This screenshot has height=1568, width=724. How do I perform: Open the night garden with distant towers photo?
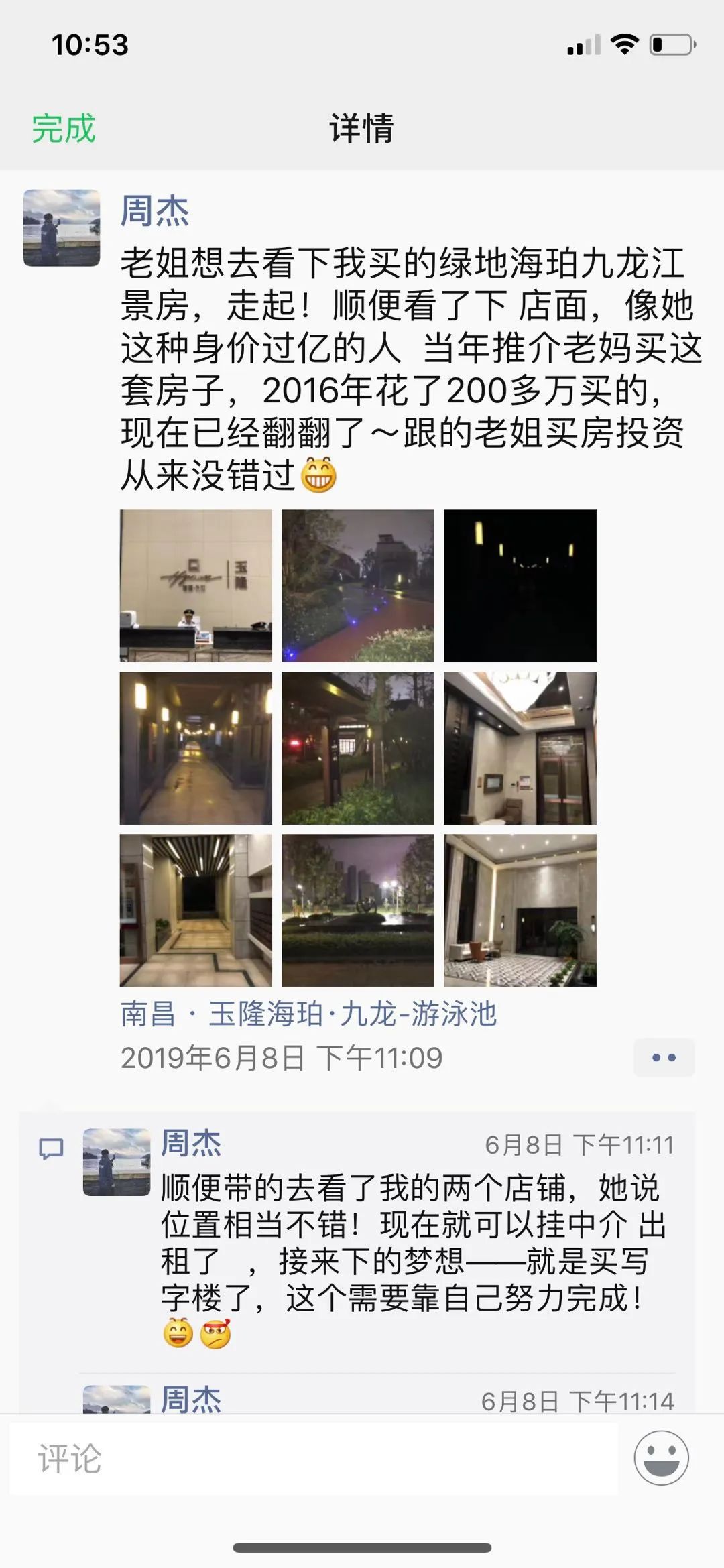click(x=358, y=910)
